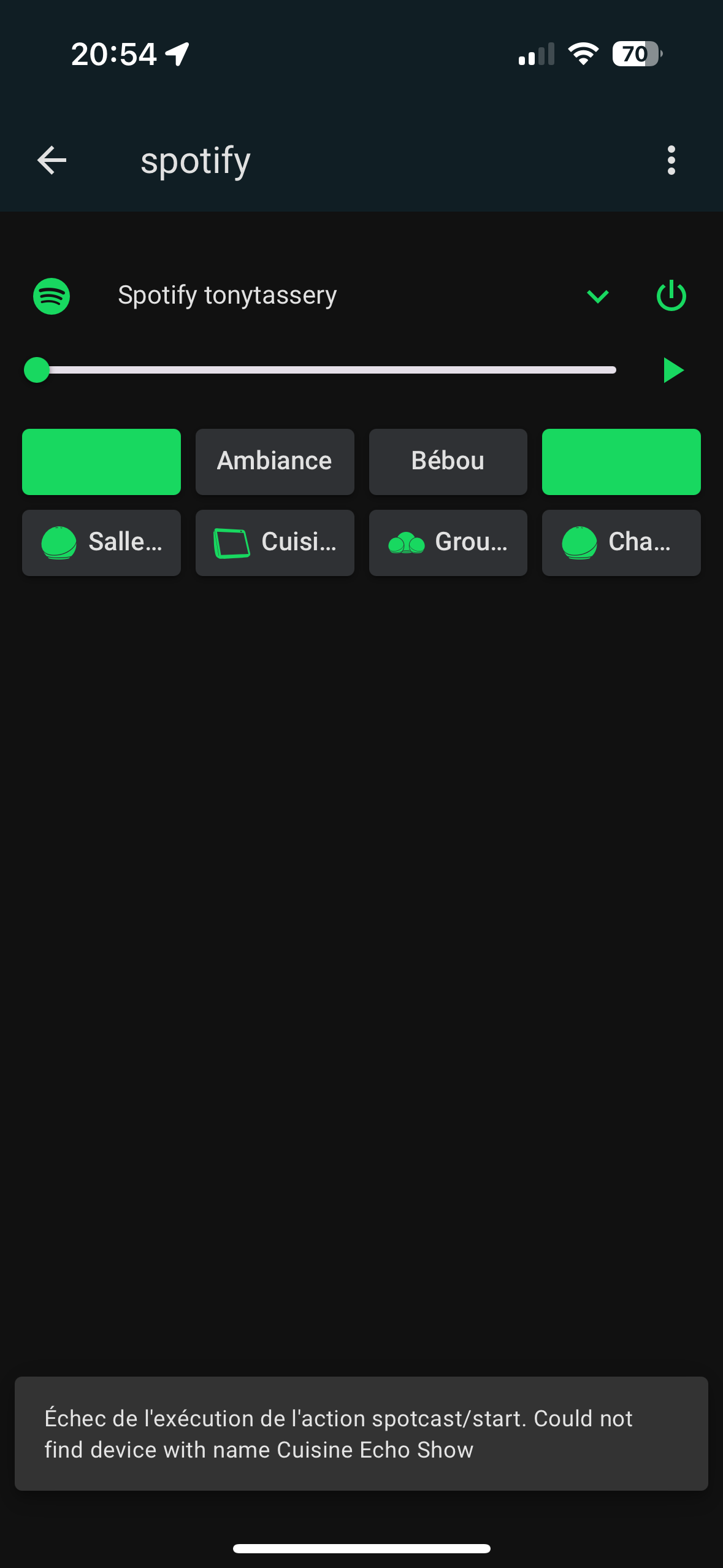Choose the Salle… speaker device
723x1568 pixels.
point(101,542)
